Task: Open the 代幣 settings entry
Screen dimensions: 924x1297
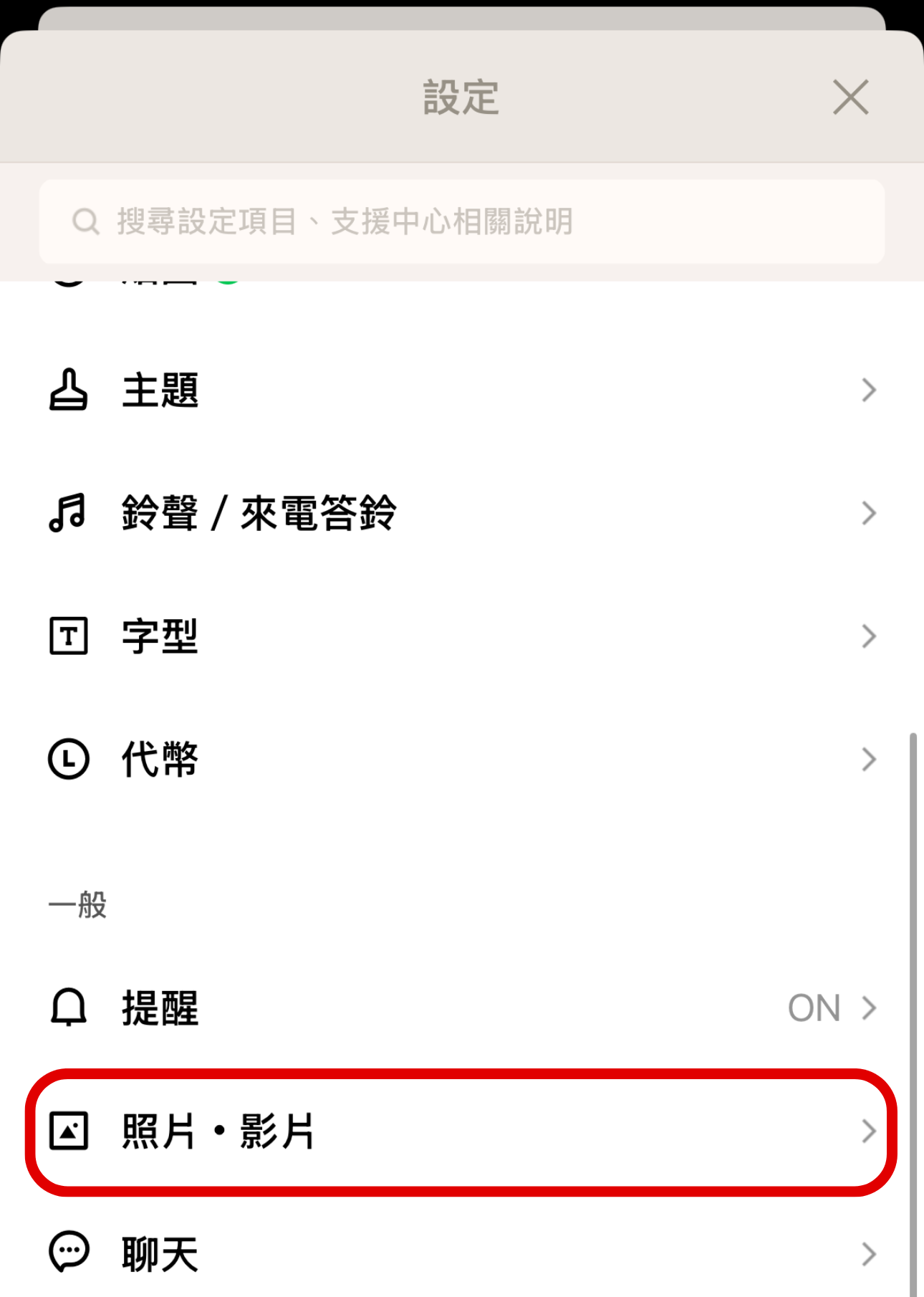Action: click(x=430, y=759)
